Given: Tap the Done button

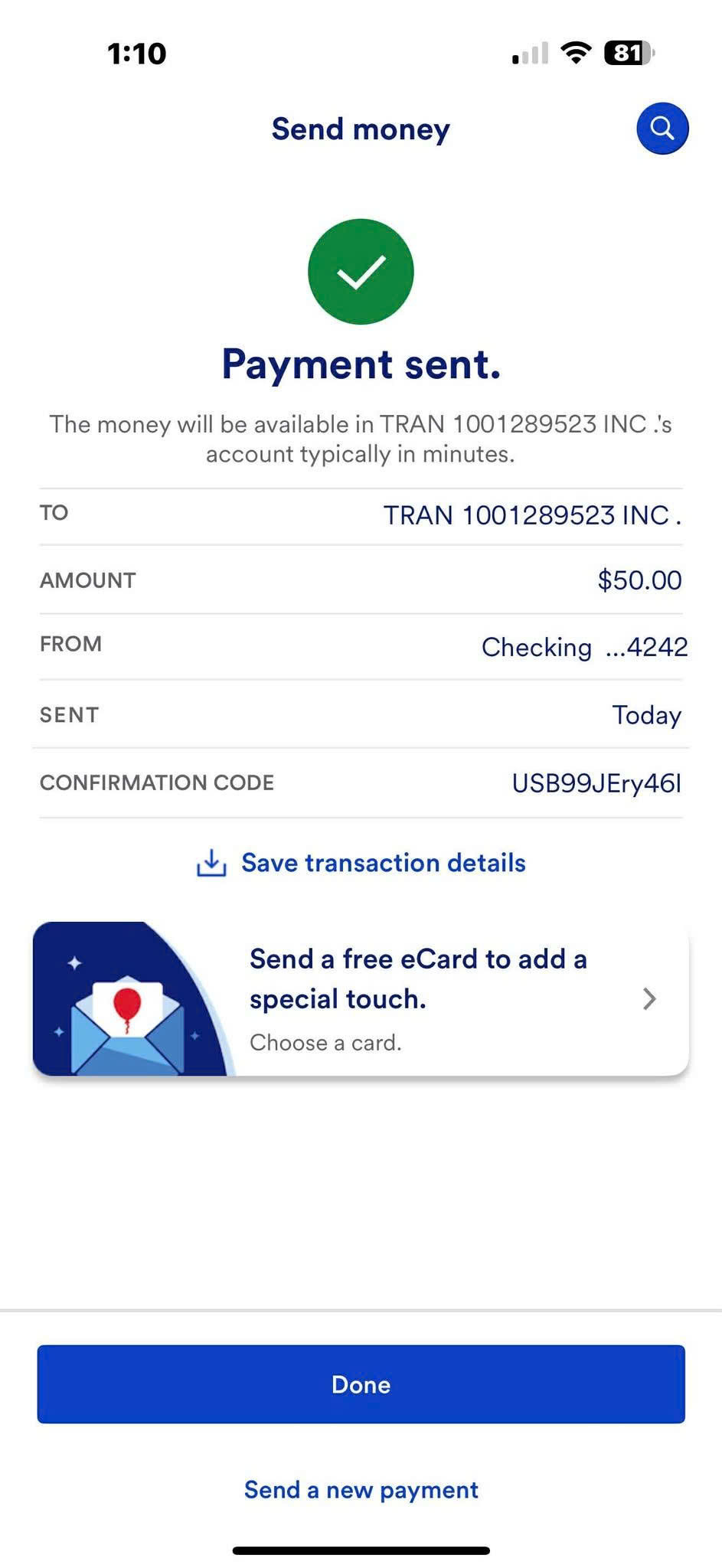Looking at the screenshot, I should click(361, 1384).
